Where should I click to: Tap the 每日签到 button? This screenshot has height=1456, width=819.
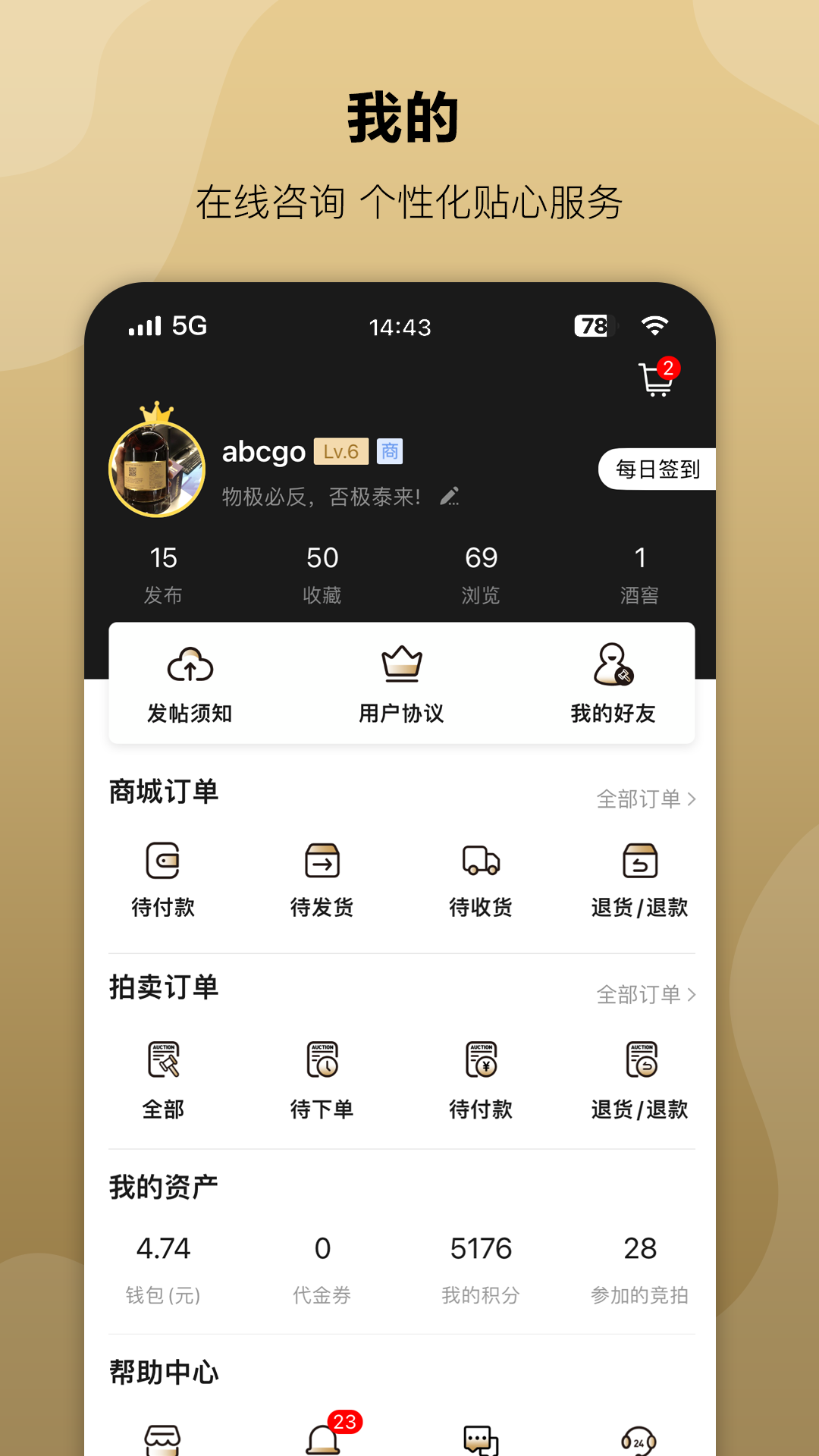(x=658, y=469)
